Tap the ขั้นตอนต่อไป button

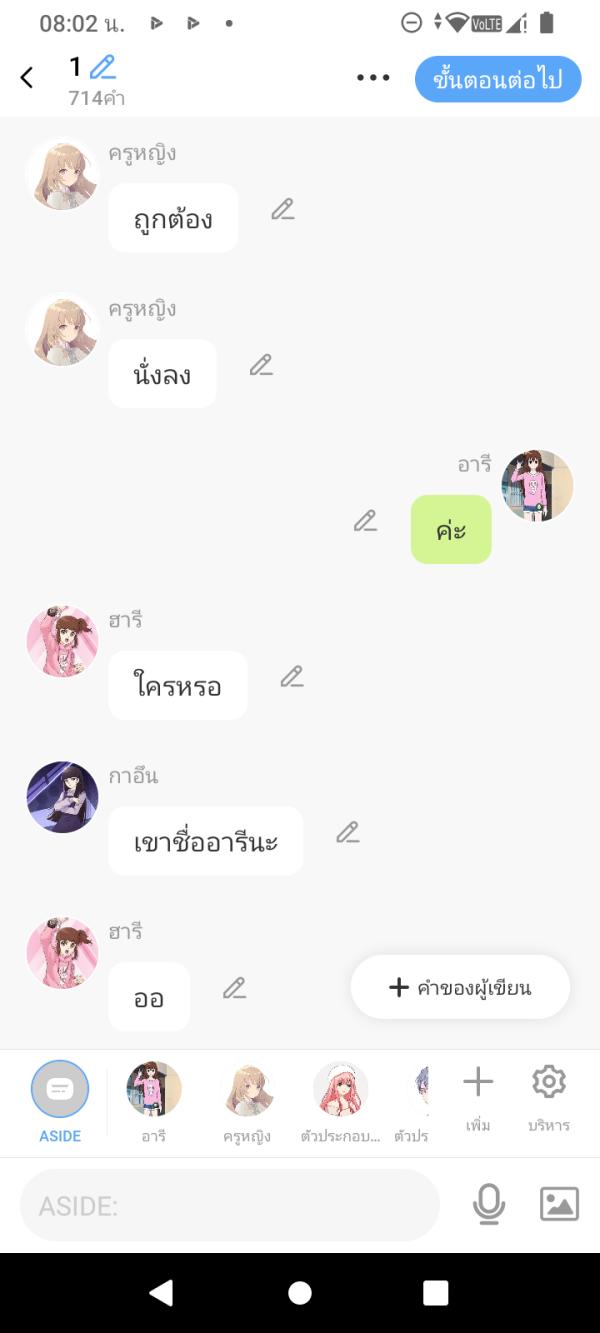click(x=497, y=79)
